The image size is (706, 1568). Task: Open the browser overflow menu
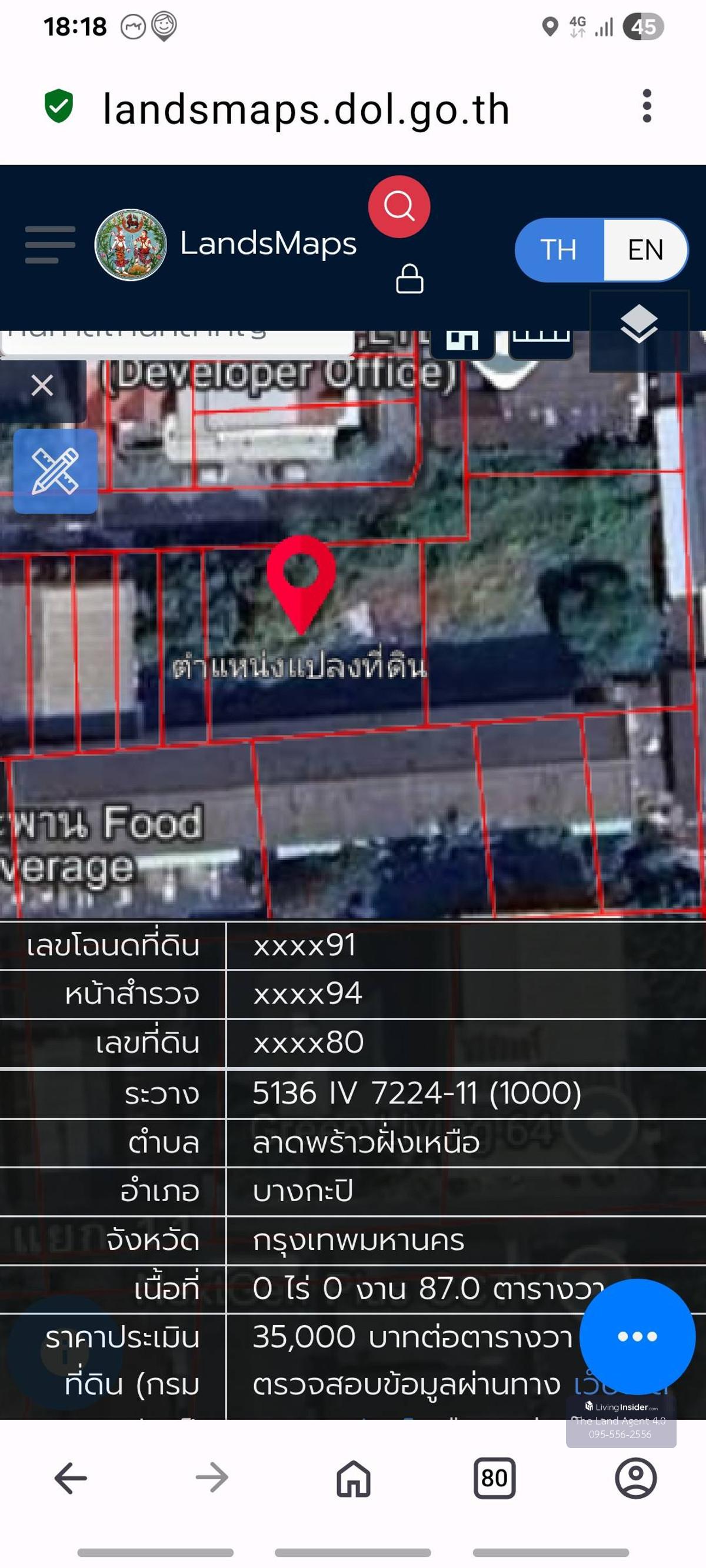pyautogui.click(x=647, y=106)
